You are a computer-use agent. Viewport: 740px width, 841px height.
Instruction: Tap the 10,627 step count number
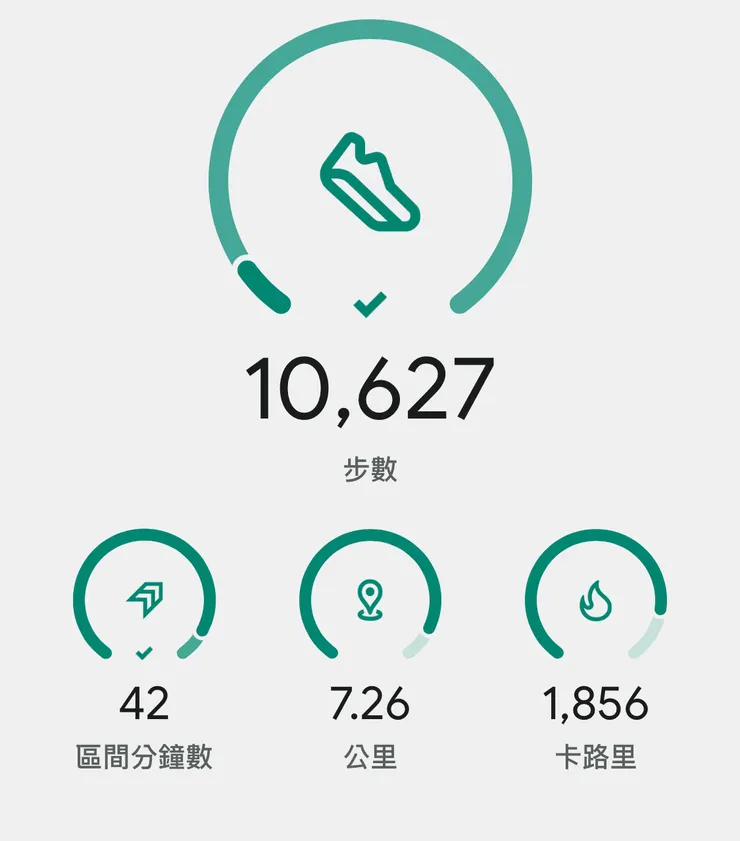click(370, 387)
